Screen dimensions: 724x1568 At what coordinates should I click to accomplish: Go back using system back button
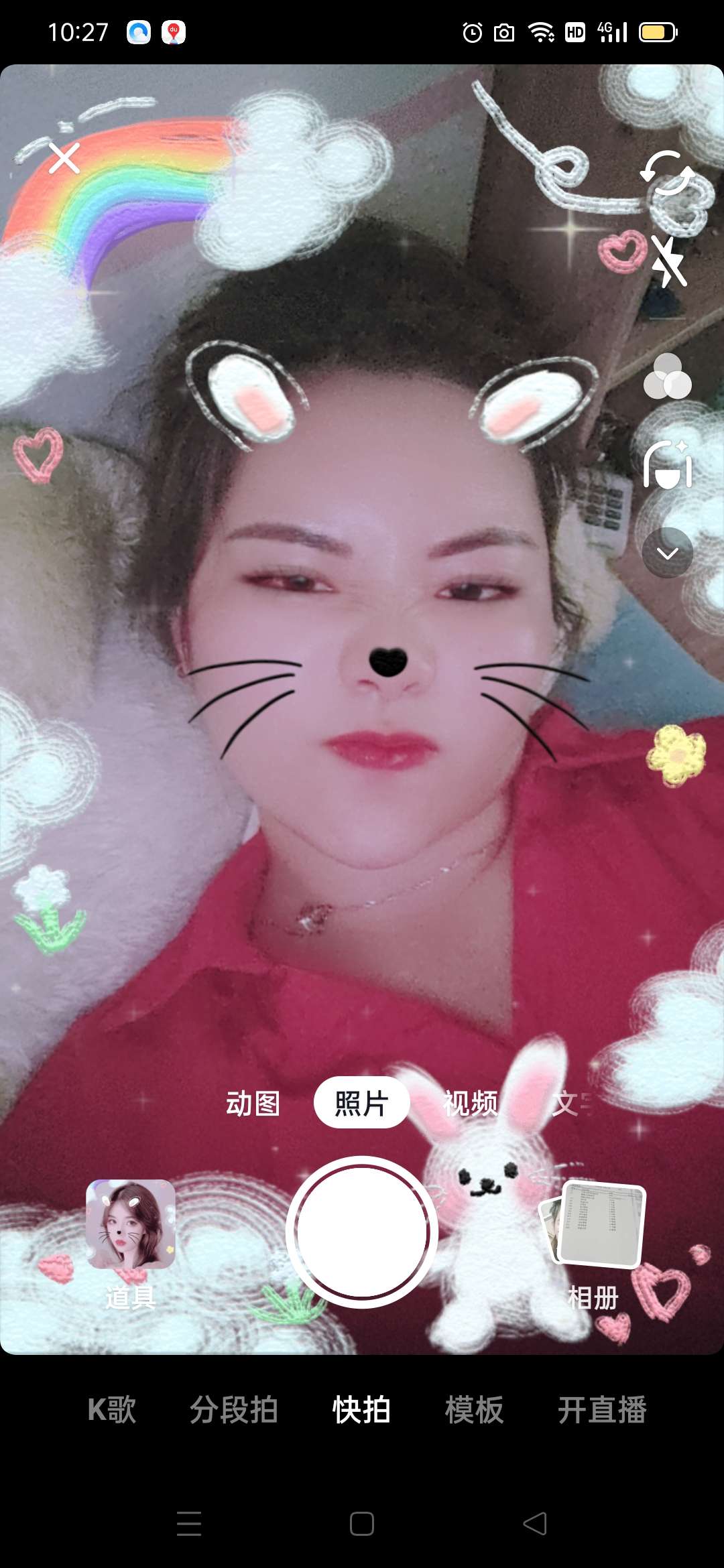tap(535, 1524)
